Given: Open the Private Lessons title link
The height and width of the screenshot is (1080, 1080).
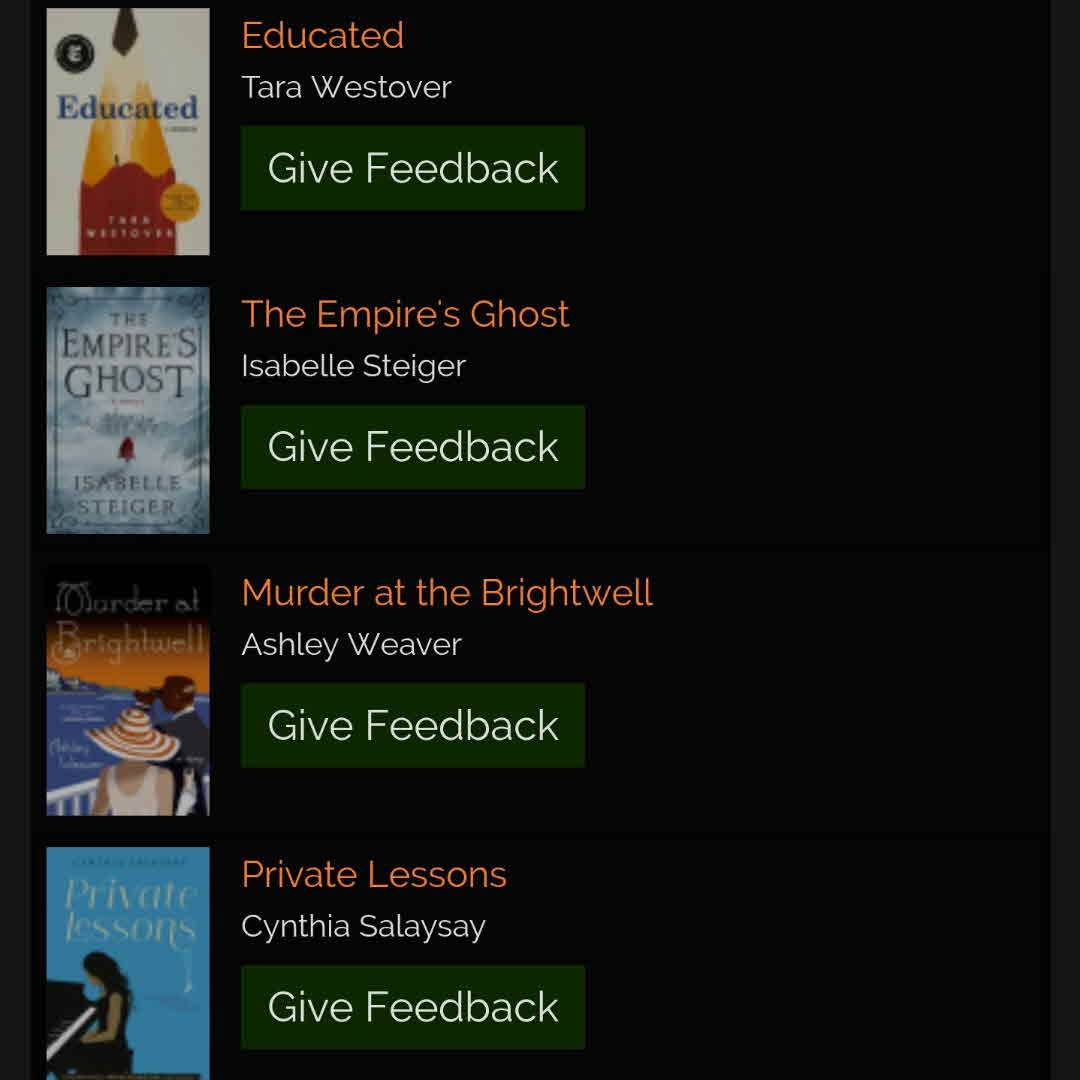Looking at the screenshot, I should click(x=374, y=875).
